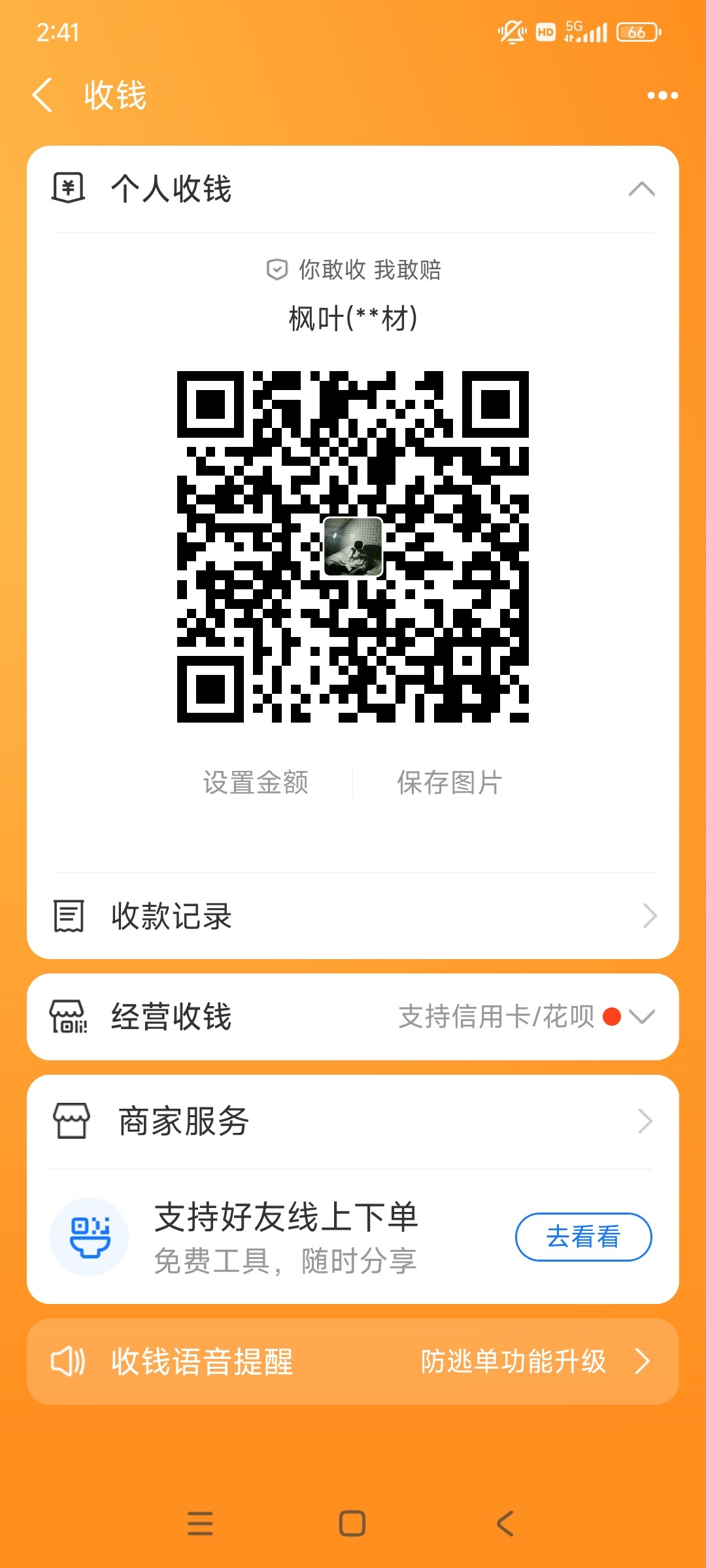The image size is (706, 1568).
Task: Tap the 去看看 button
Action: [583, 1237]
